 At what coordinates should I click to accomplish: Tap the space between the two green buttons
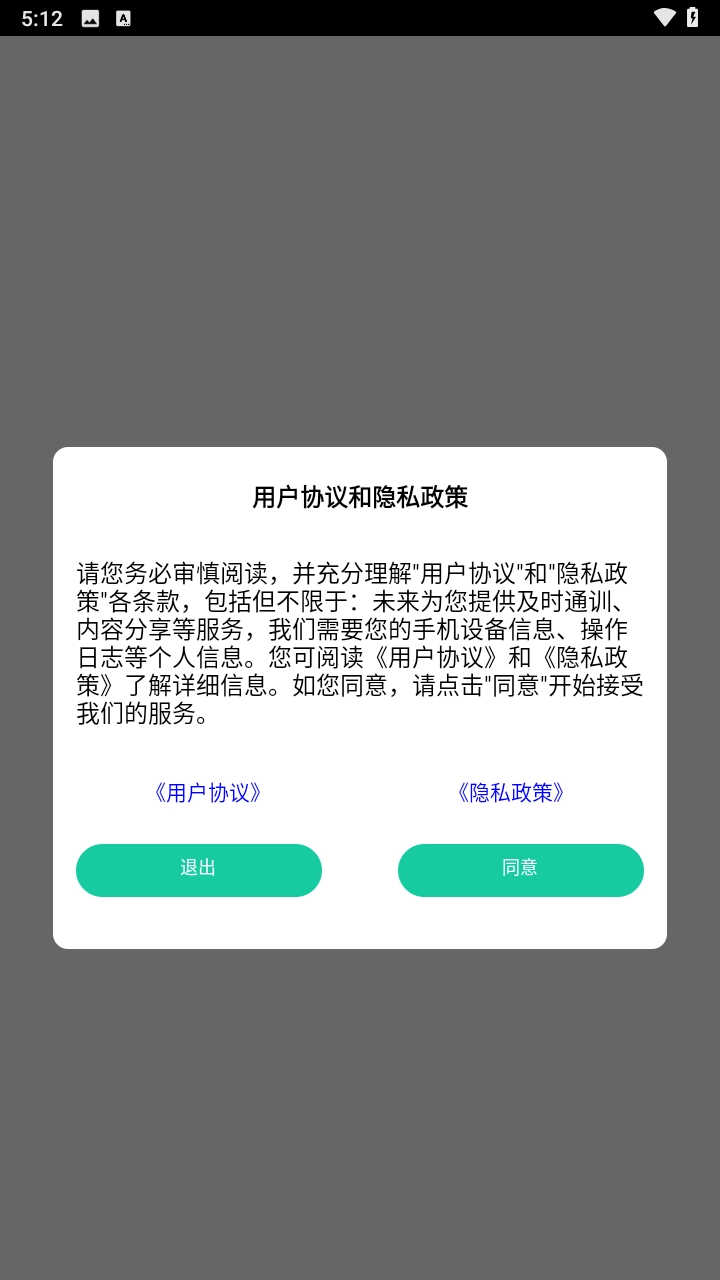click(360, 870)
